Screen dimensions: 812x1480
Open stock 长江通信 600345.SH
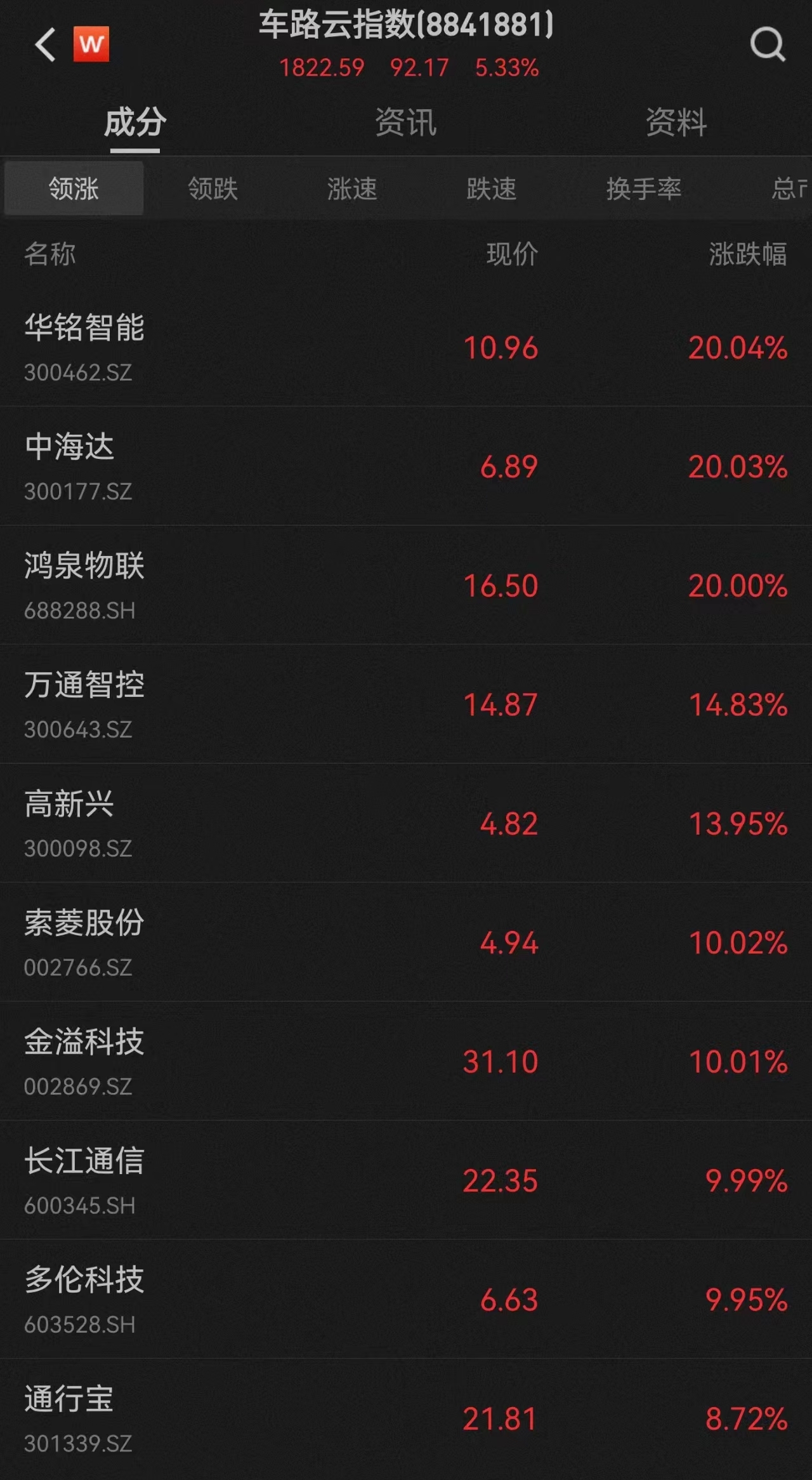(406, 1180)
